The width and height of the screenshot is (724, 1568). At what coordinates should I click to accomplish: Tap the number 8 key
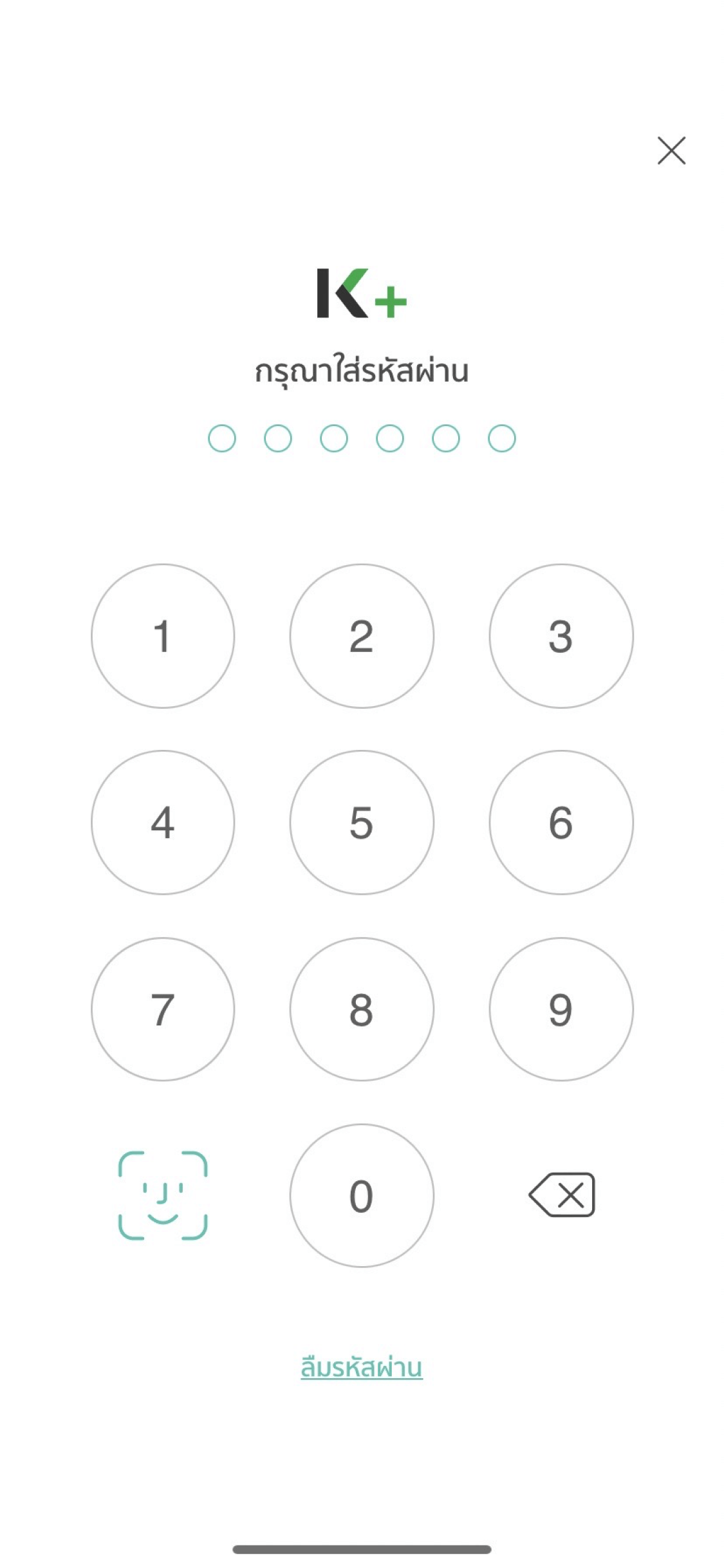point(362,1009)
